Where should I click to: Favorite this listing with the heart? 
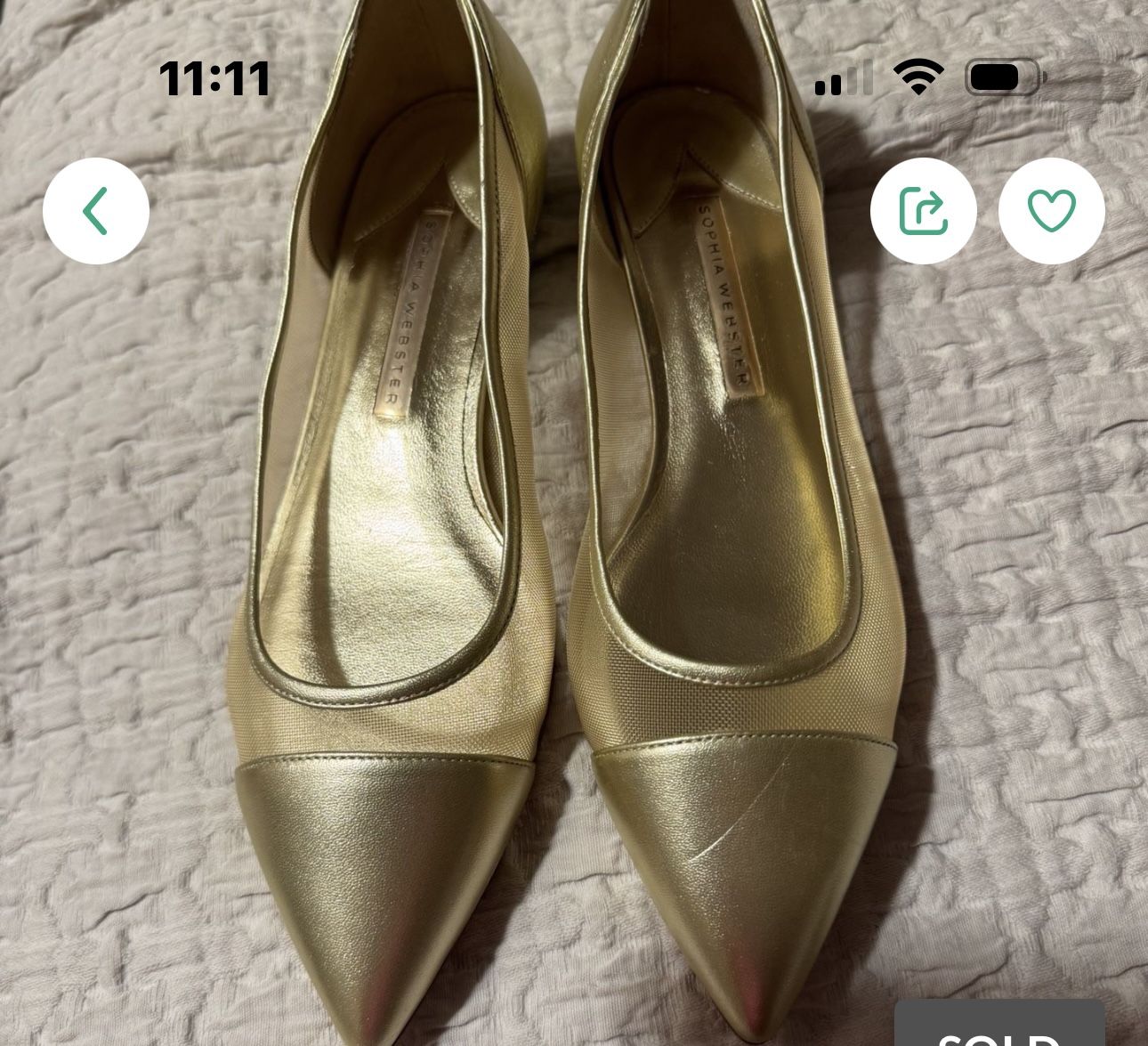pyautogui.click(x=1051, y=211)
